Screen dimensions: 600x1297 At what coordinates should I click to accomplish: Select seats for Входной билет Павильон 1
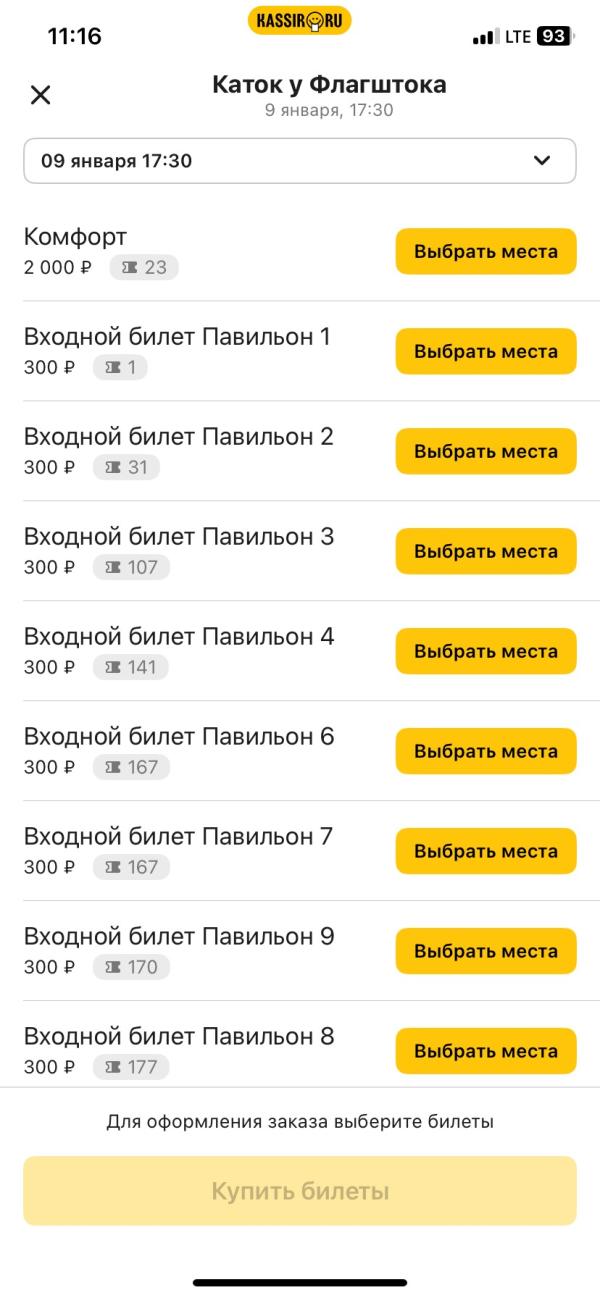486,351
